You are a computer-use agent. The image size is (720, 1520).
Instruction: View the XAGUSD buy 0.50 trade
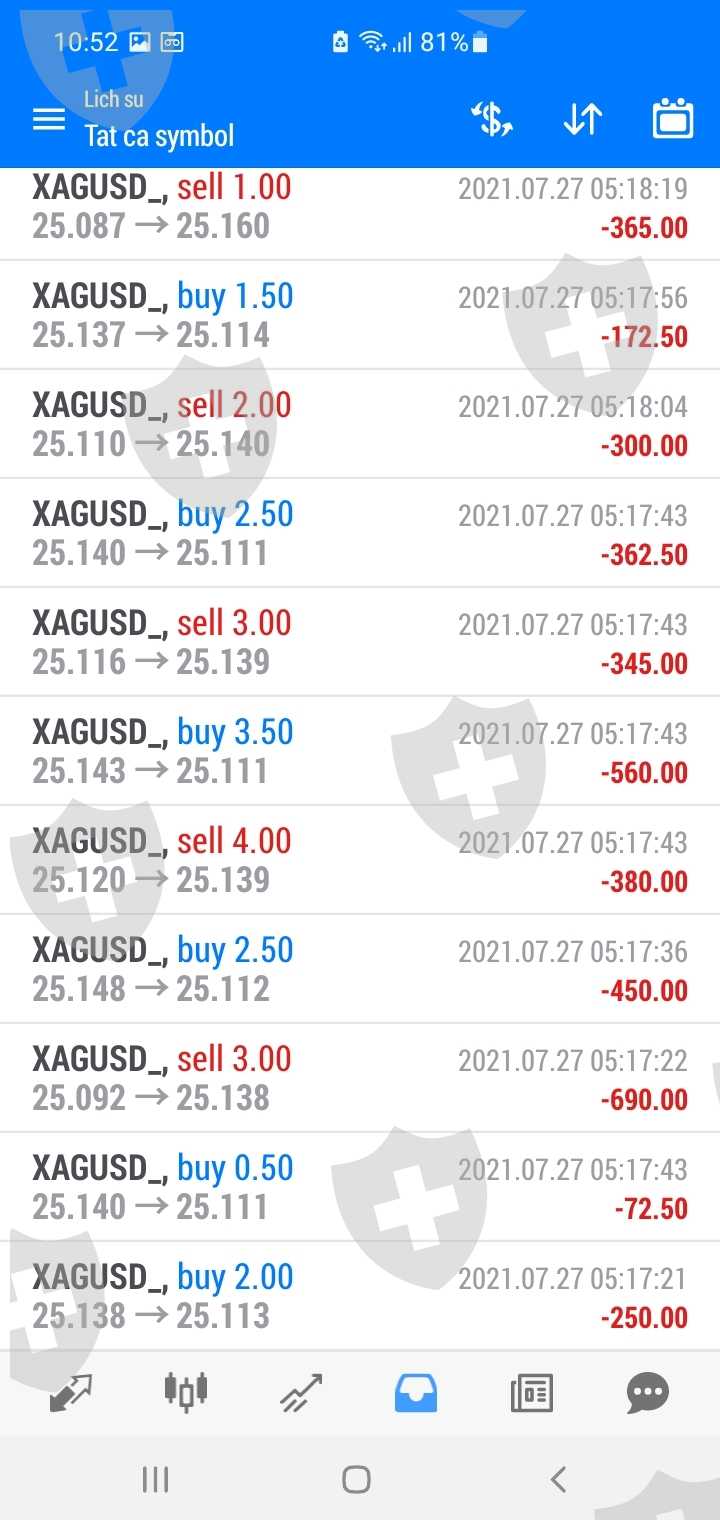tap(360, 1188)
